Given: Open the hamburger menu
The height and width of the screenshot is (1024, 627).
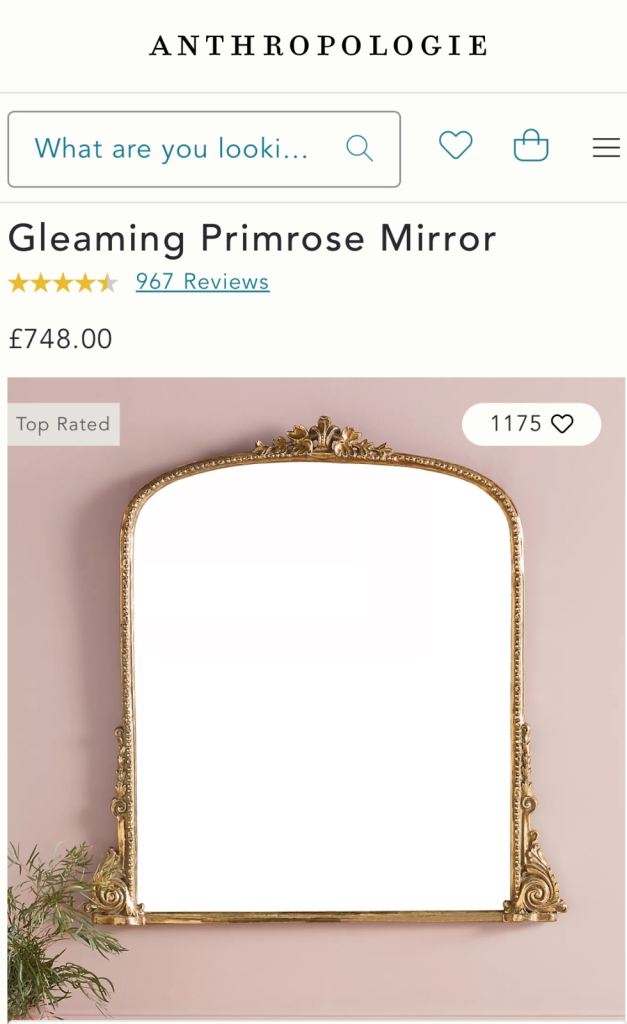Looking at the screenshot, I should [x=606, y=148].
